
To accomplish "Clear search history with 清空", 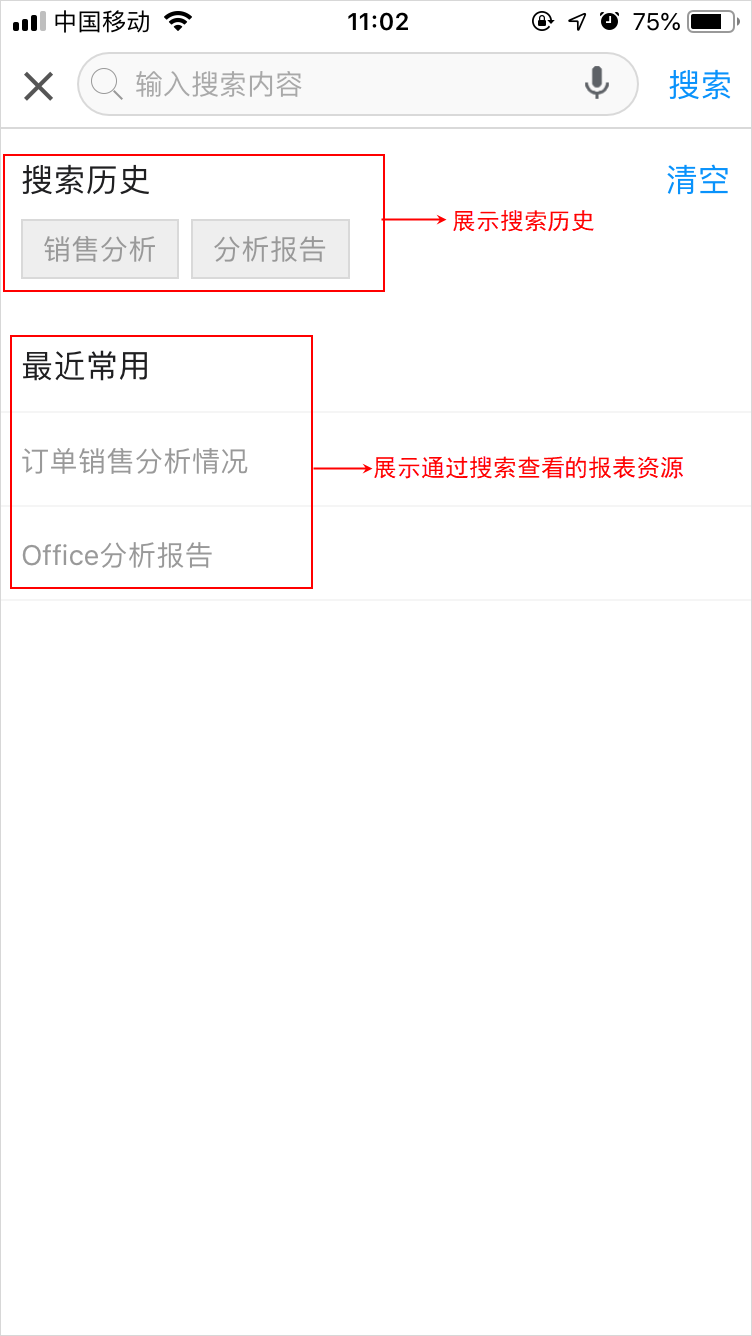I will click(697, 180).
